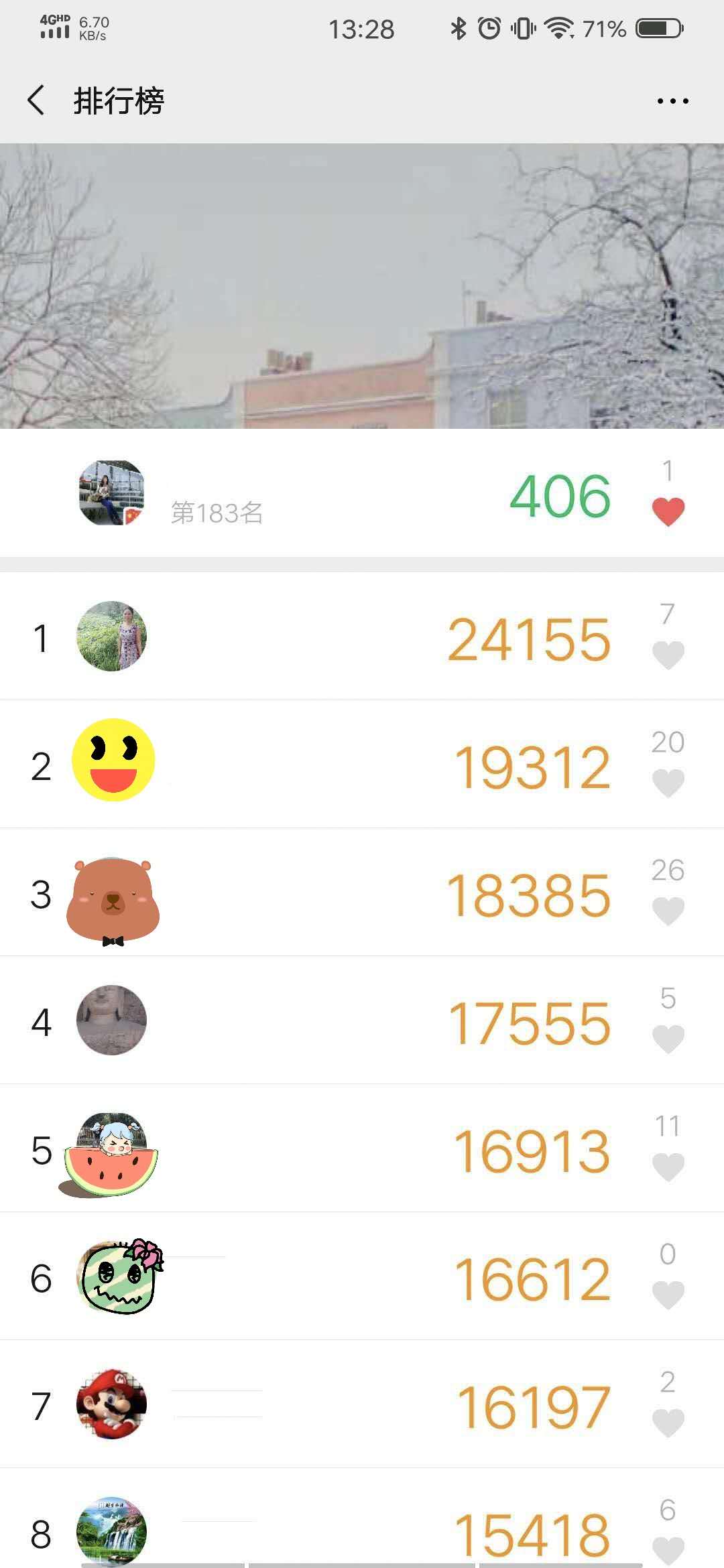Like the rank 7 entry with 16197 steps
Screen dimensions: 724x1568
pyautogui.click(x=668, y=1423)
